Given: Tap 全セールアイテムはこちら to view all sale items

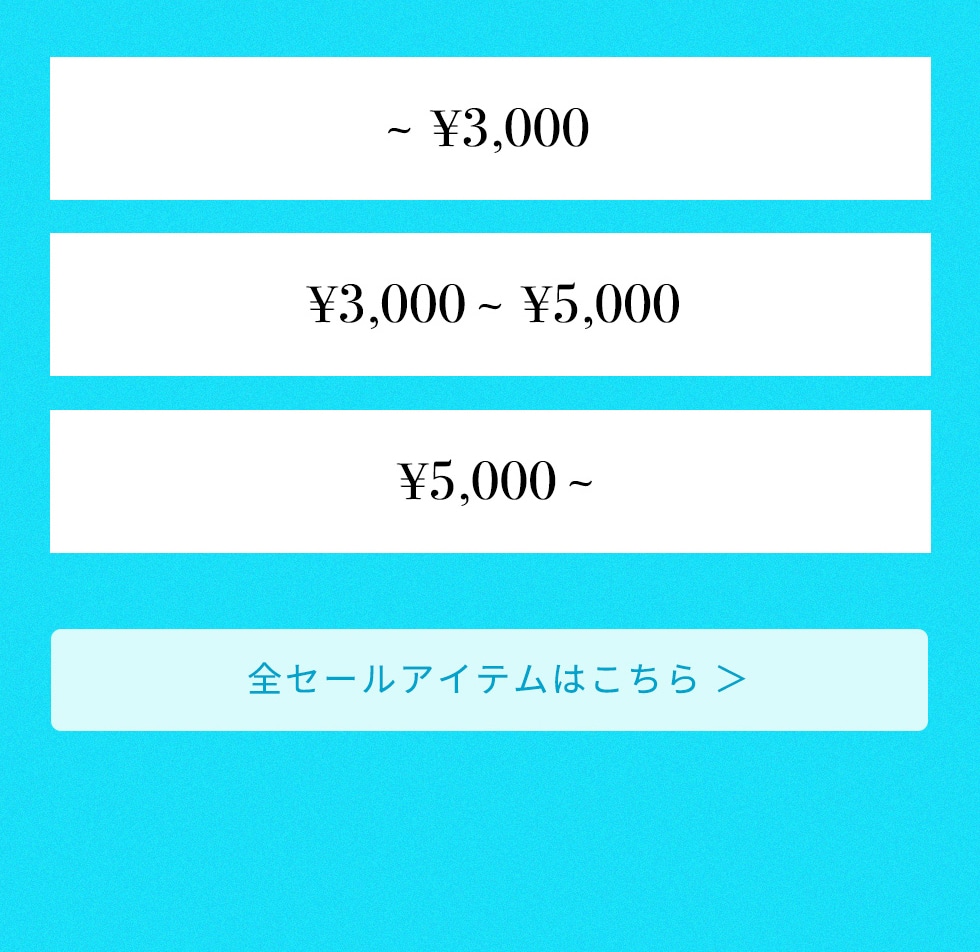Looking at the screenshot, I should tap(490, 680).
